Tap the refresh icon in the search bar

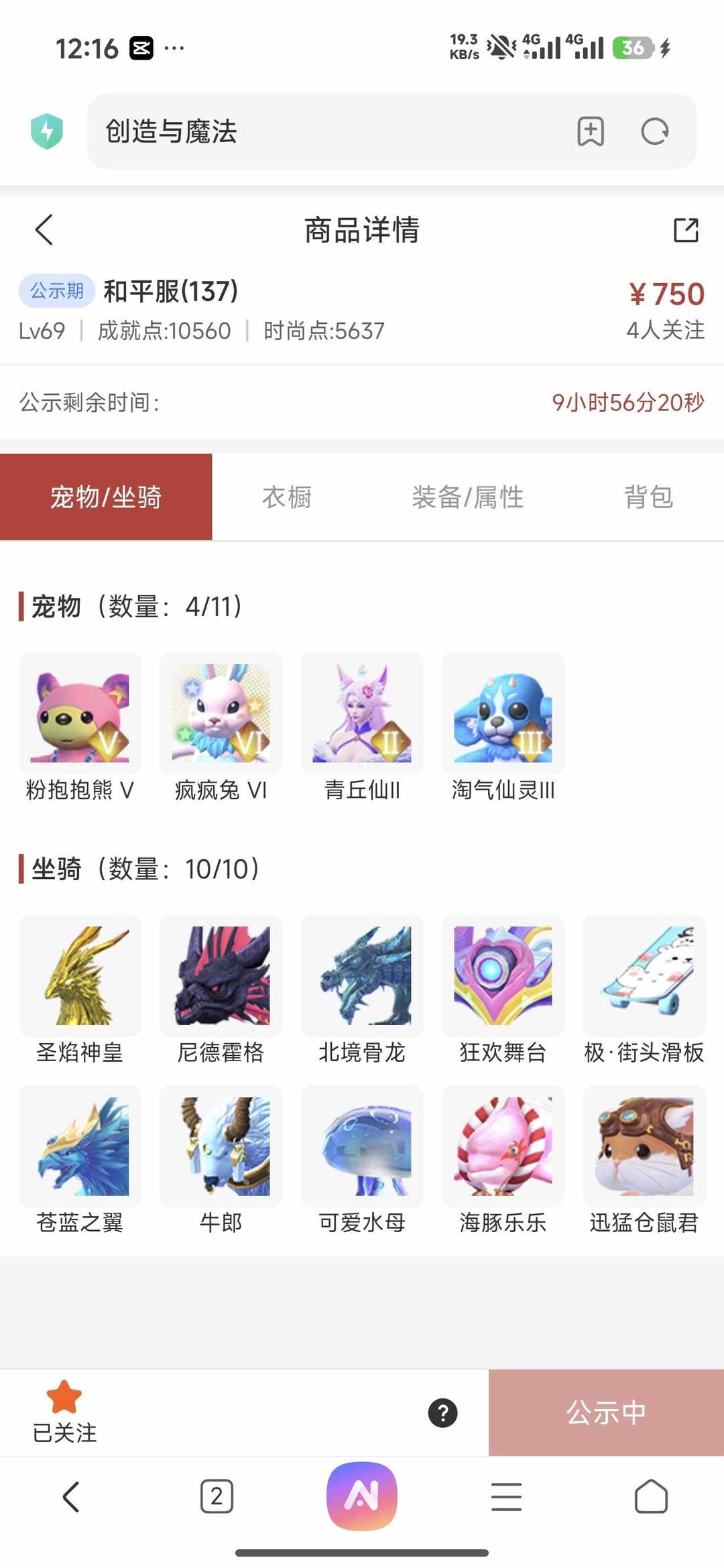654,132
